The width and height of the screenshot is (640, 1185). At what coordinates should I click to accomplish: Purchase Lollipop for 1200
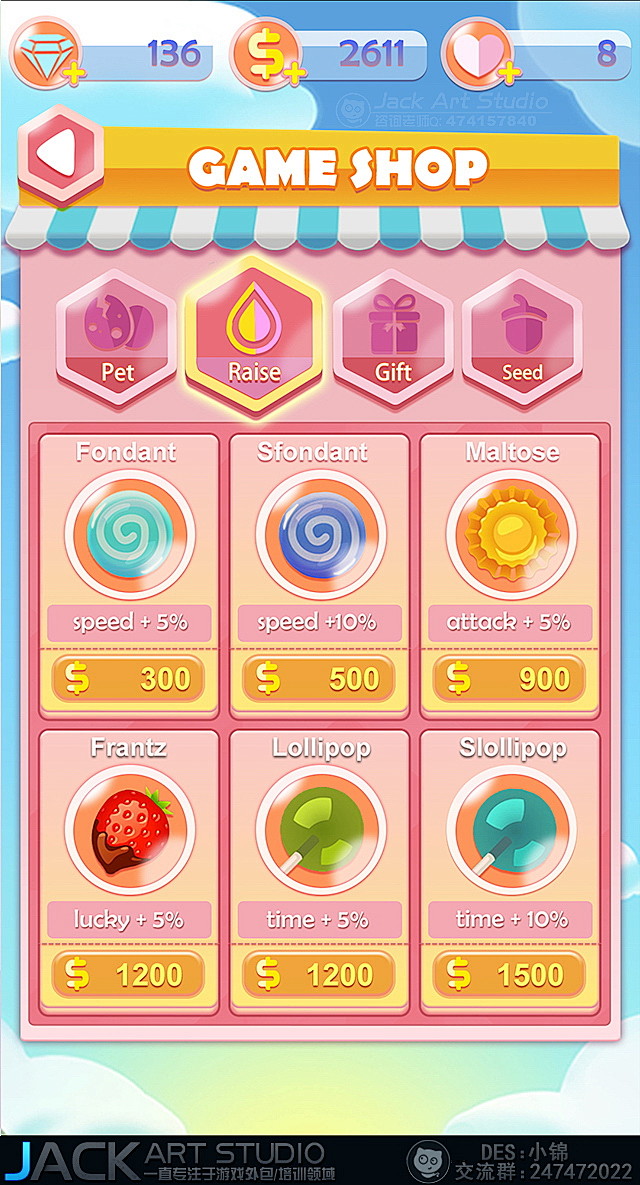coord(318,975)
